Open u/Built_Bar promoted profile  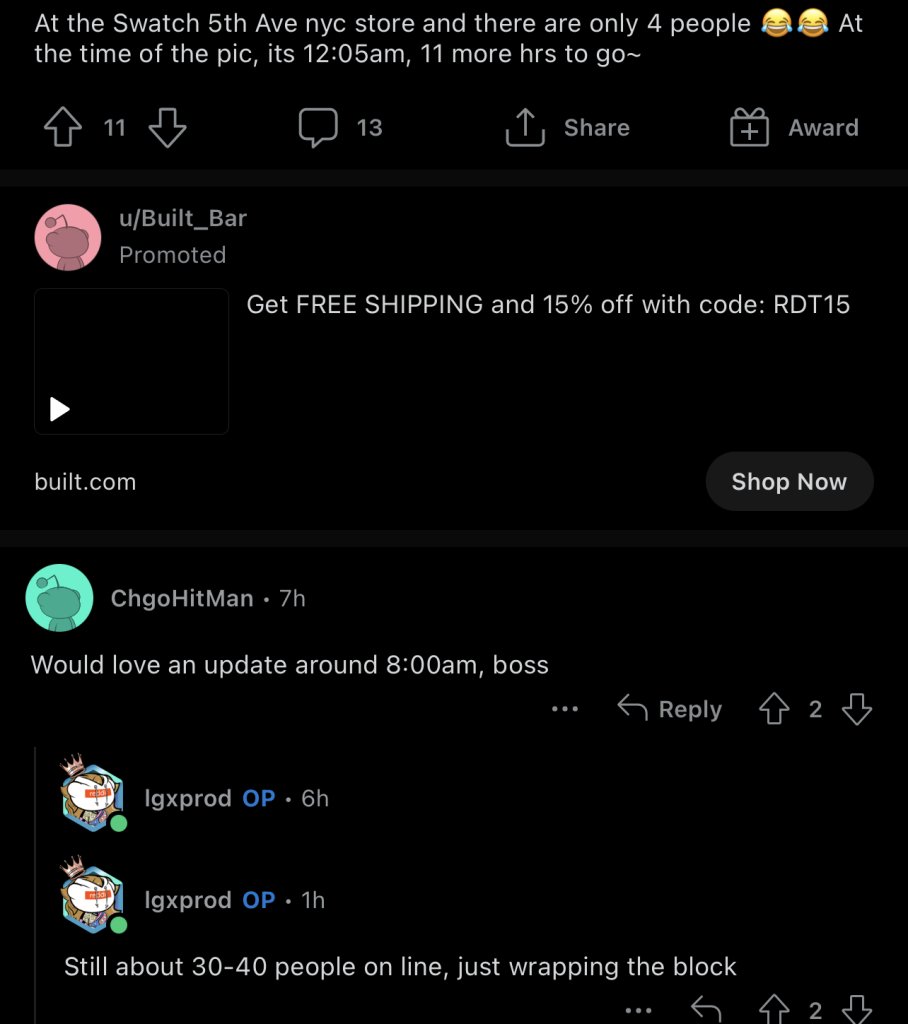click(x=182, y=218)
